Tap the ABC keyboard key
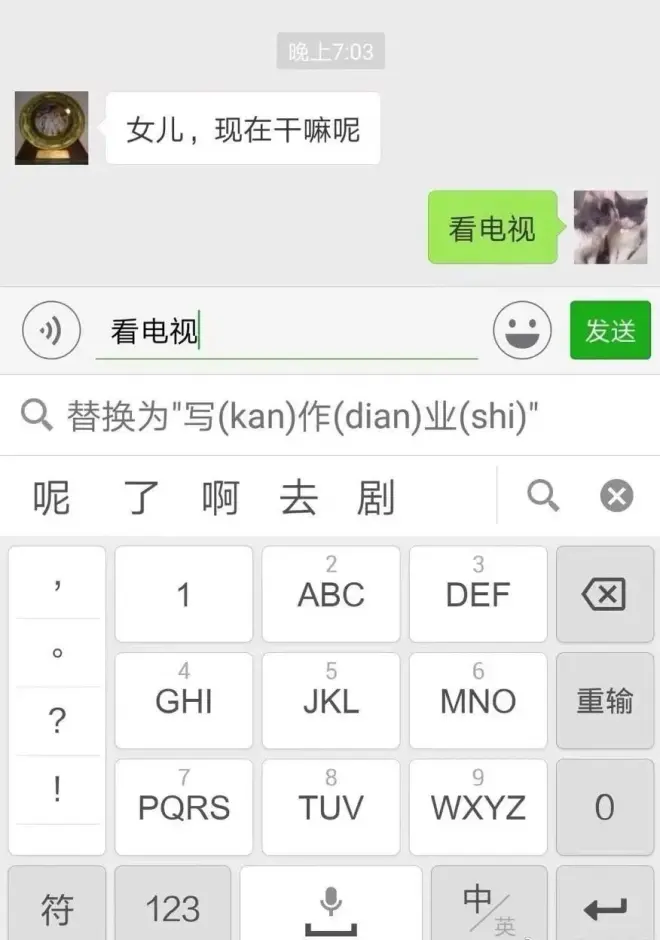 coord(331,594)
